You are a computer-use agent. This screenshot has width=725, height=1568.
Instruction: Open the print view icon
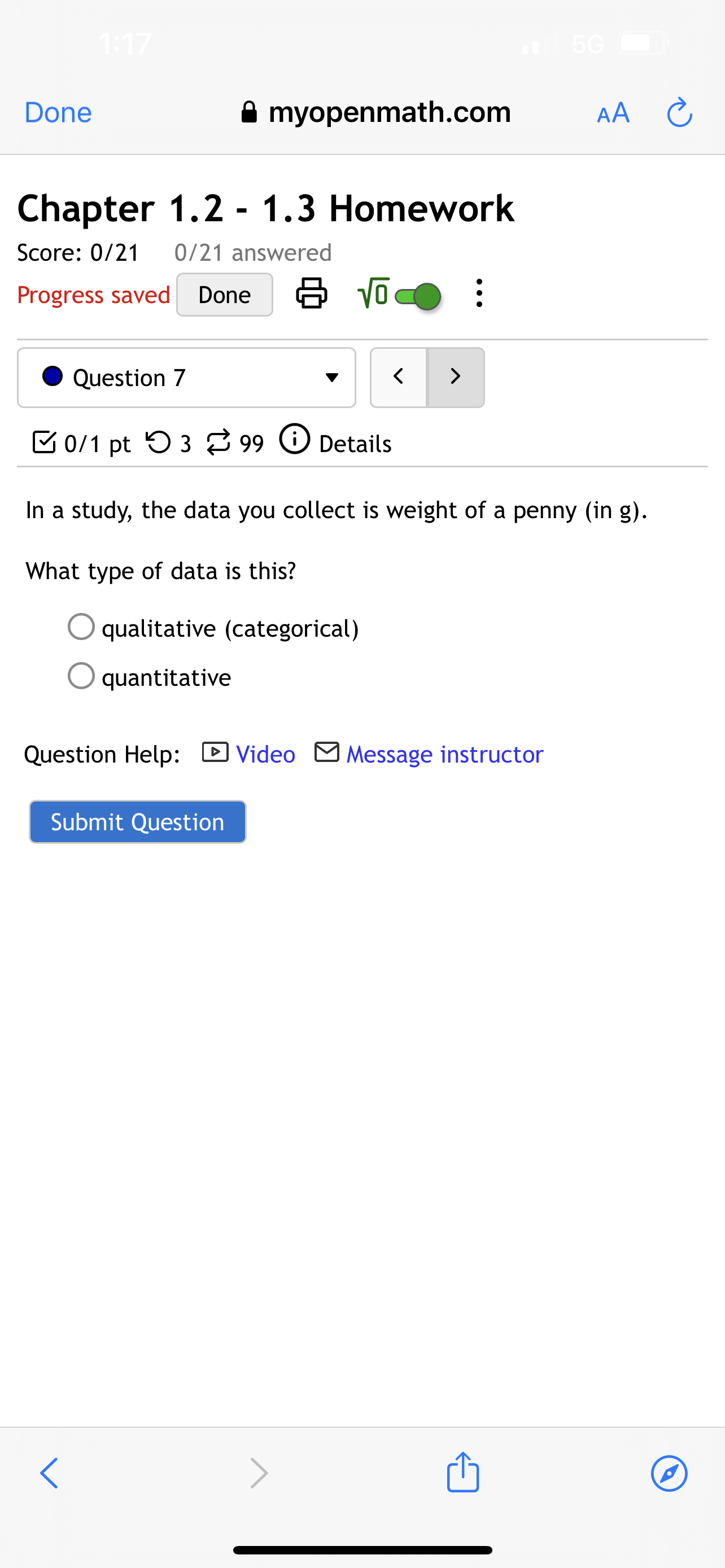click(x=312, y=294)
